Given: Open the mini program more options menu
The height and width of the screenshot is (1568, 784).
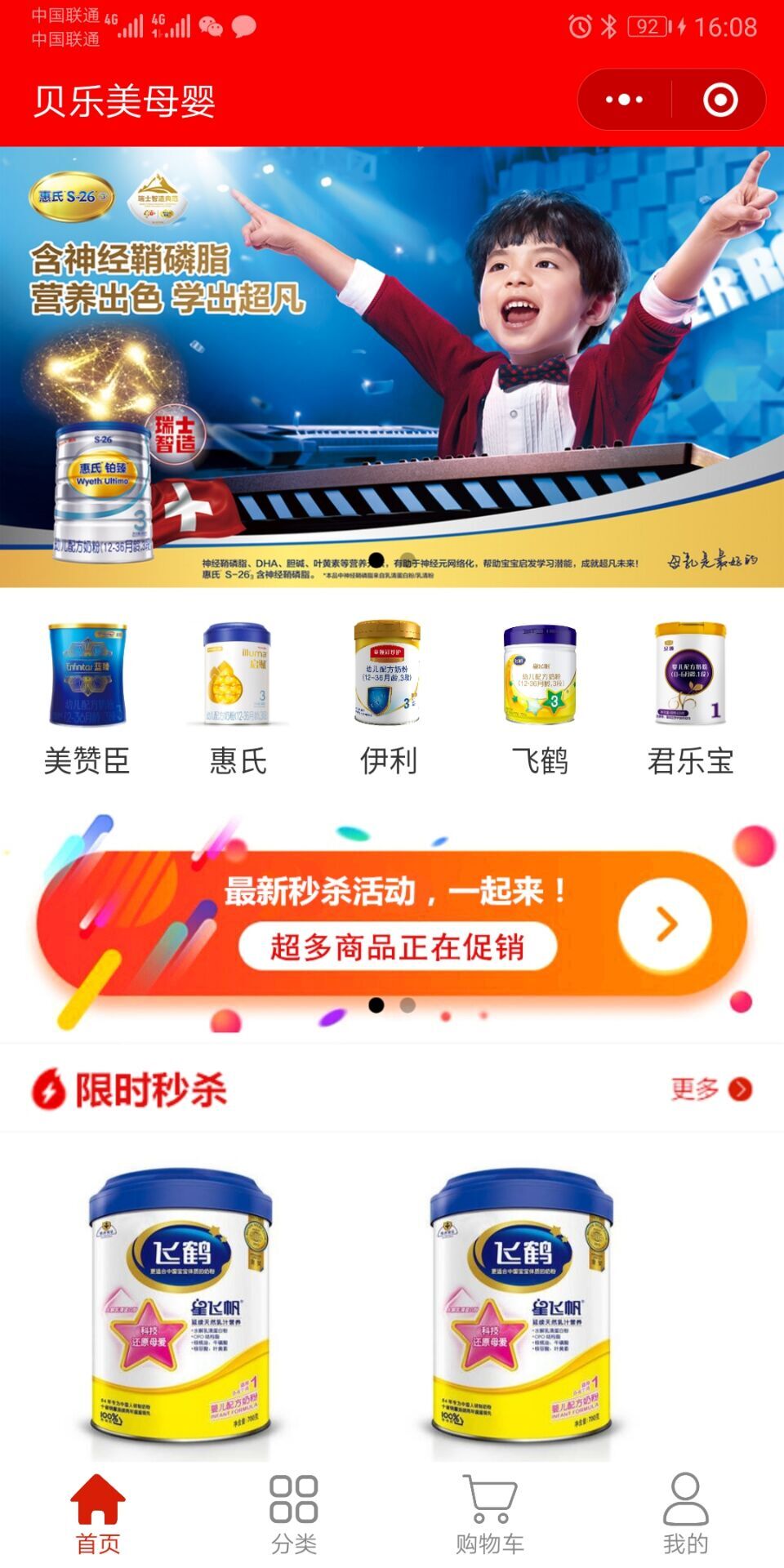Looking at the screenshot, I should click(625, 100).
